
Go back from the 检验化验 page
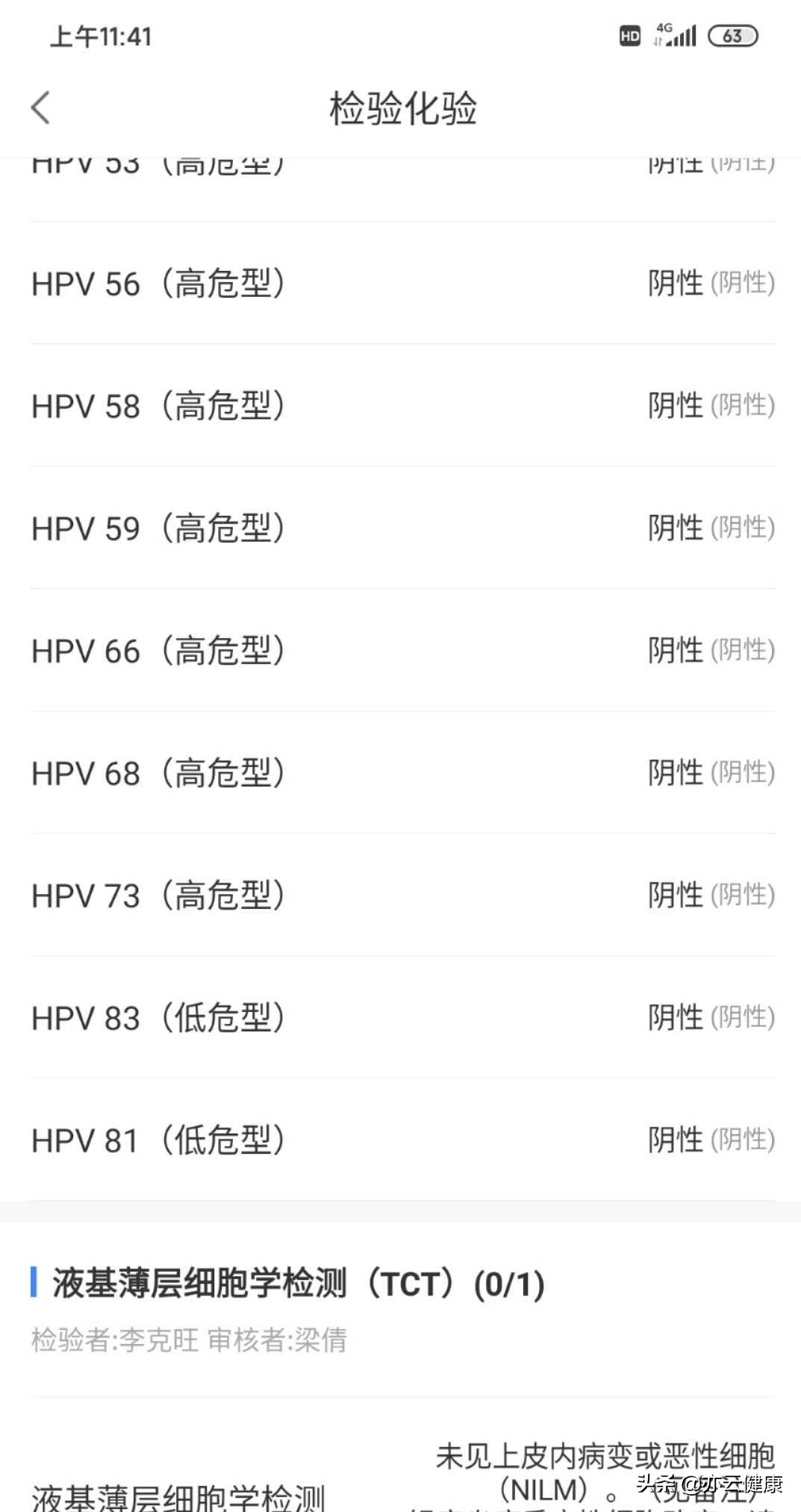click(40, 108)
